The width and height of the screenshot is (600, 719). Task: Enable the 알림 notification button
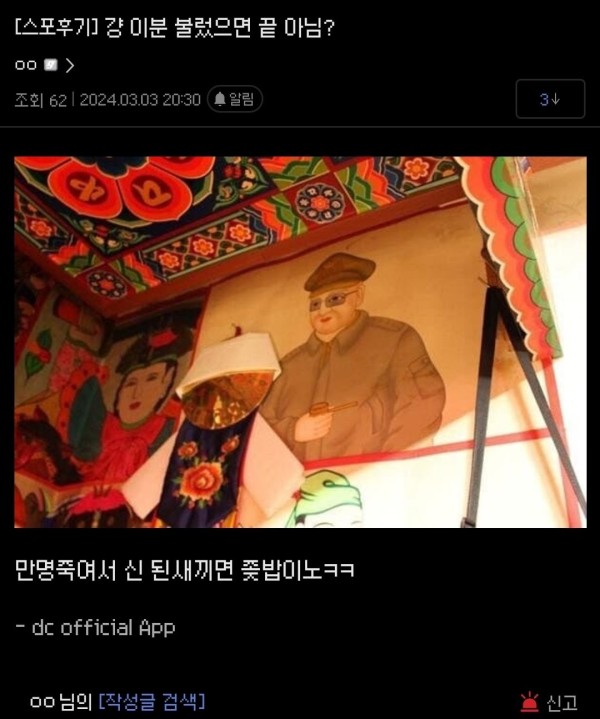[x=235, y=99]
